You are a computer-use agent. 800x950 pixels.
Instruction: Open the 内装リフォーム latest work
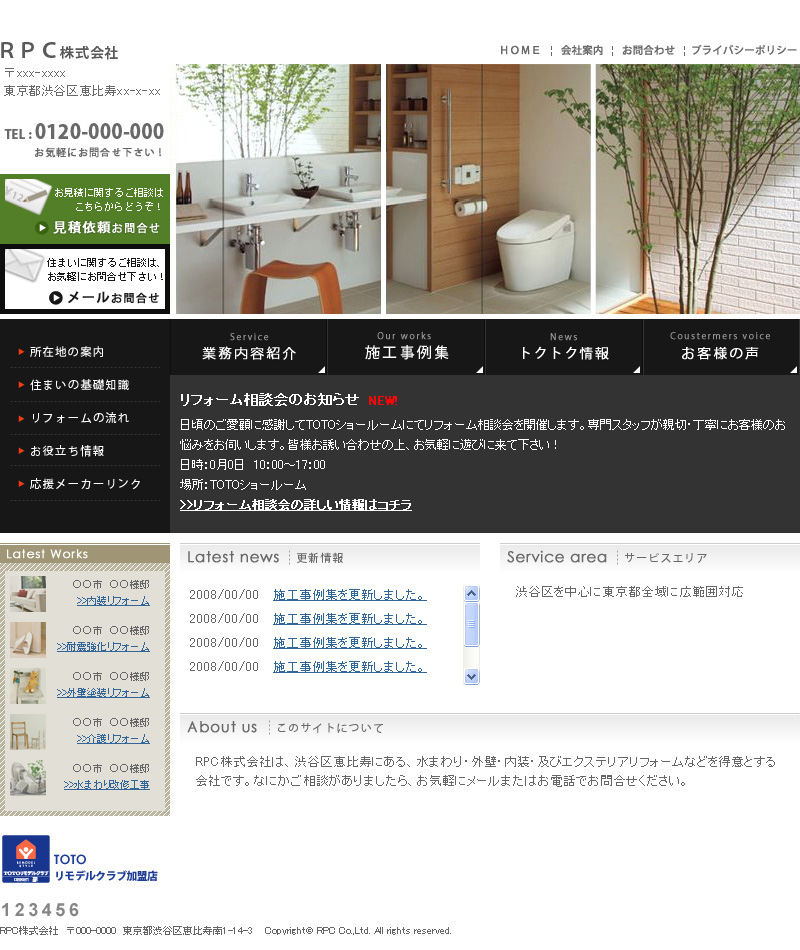[x=112, y=601]
